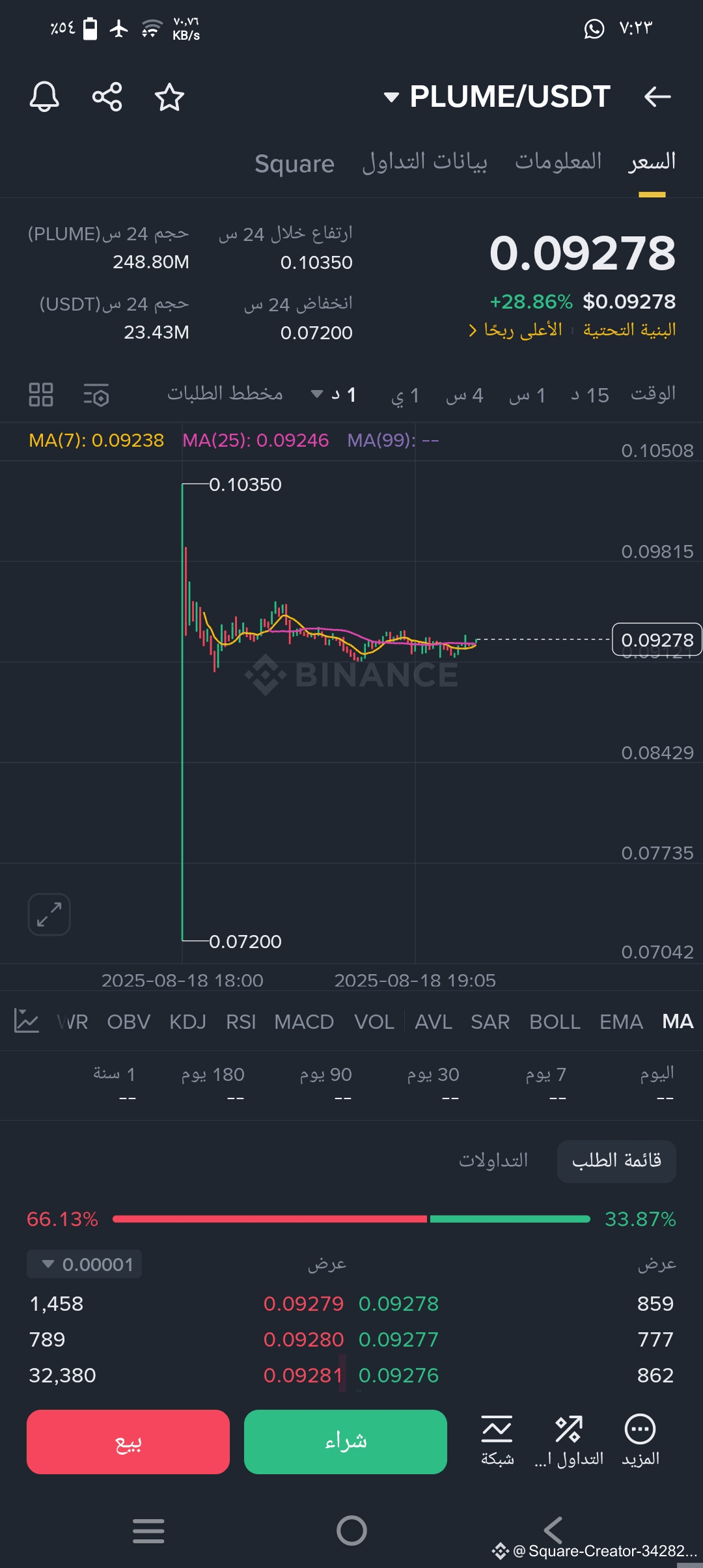Open the 0.00001 price precision dropdown
The width and height of the screenshot is (703, 1568).
tap(85, 1265)
